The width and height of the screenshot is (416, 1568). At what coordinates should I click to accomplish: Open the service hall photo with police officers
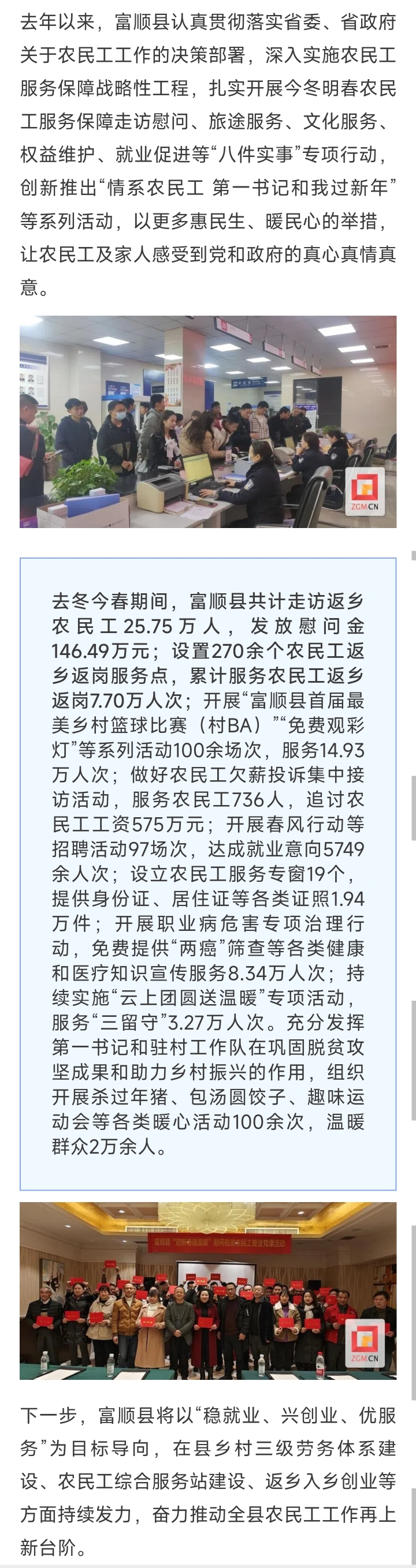coord(207,421)
